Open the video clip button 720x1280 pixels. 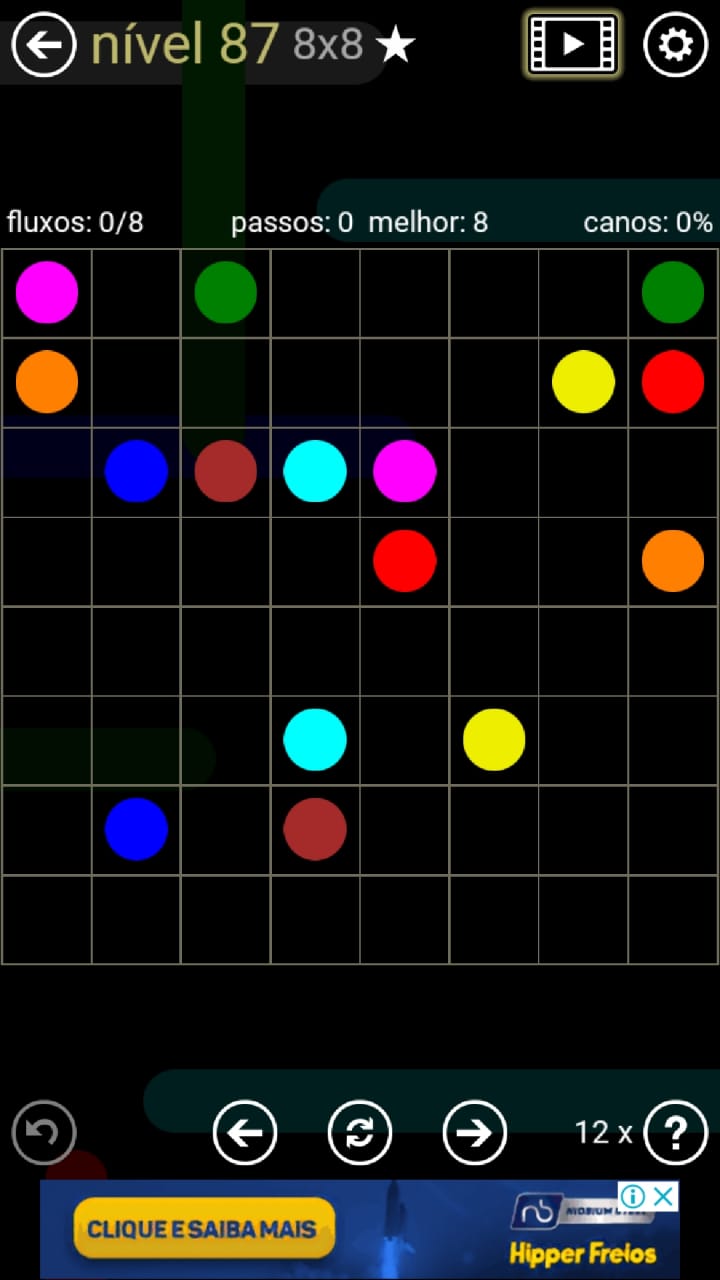click(x=573, y=44)
